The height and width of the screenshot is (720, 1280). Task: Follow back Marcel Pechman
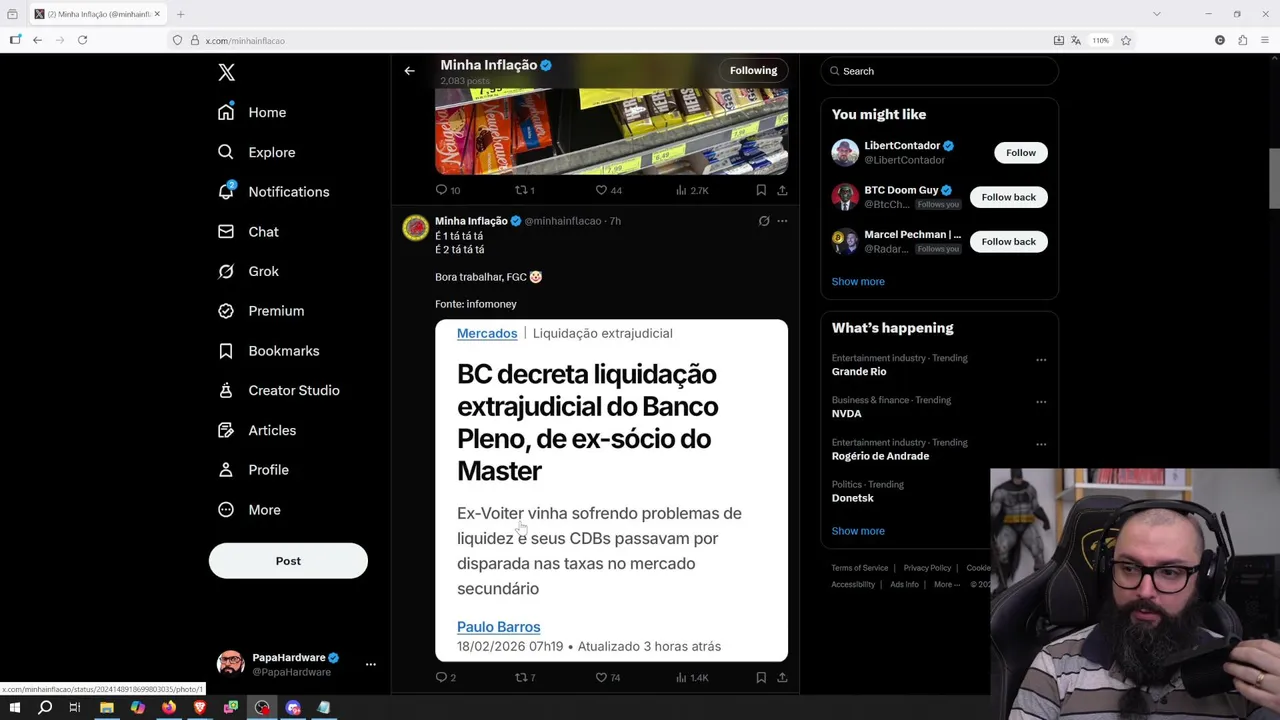point(1008,242)
